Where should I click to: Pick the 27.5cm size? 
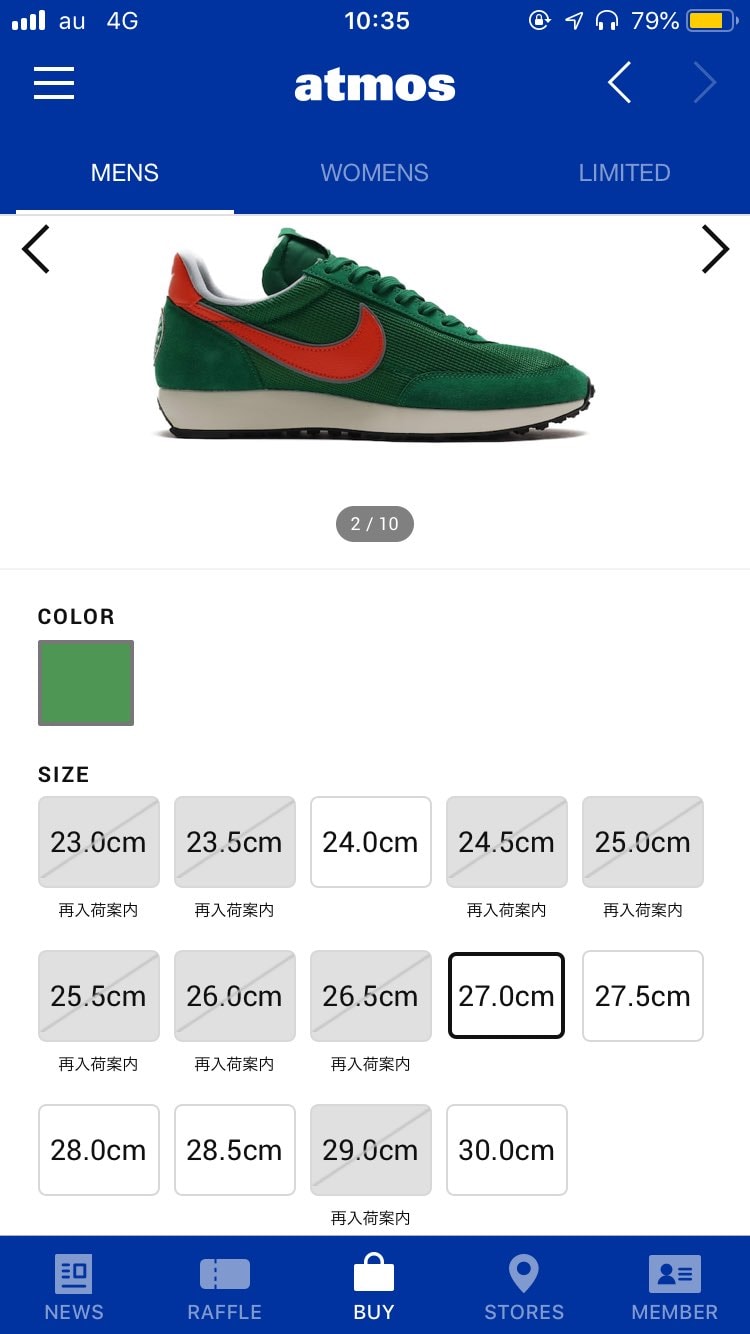click(642, 996)
